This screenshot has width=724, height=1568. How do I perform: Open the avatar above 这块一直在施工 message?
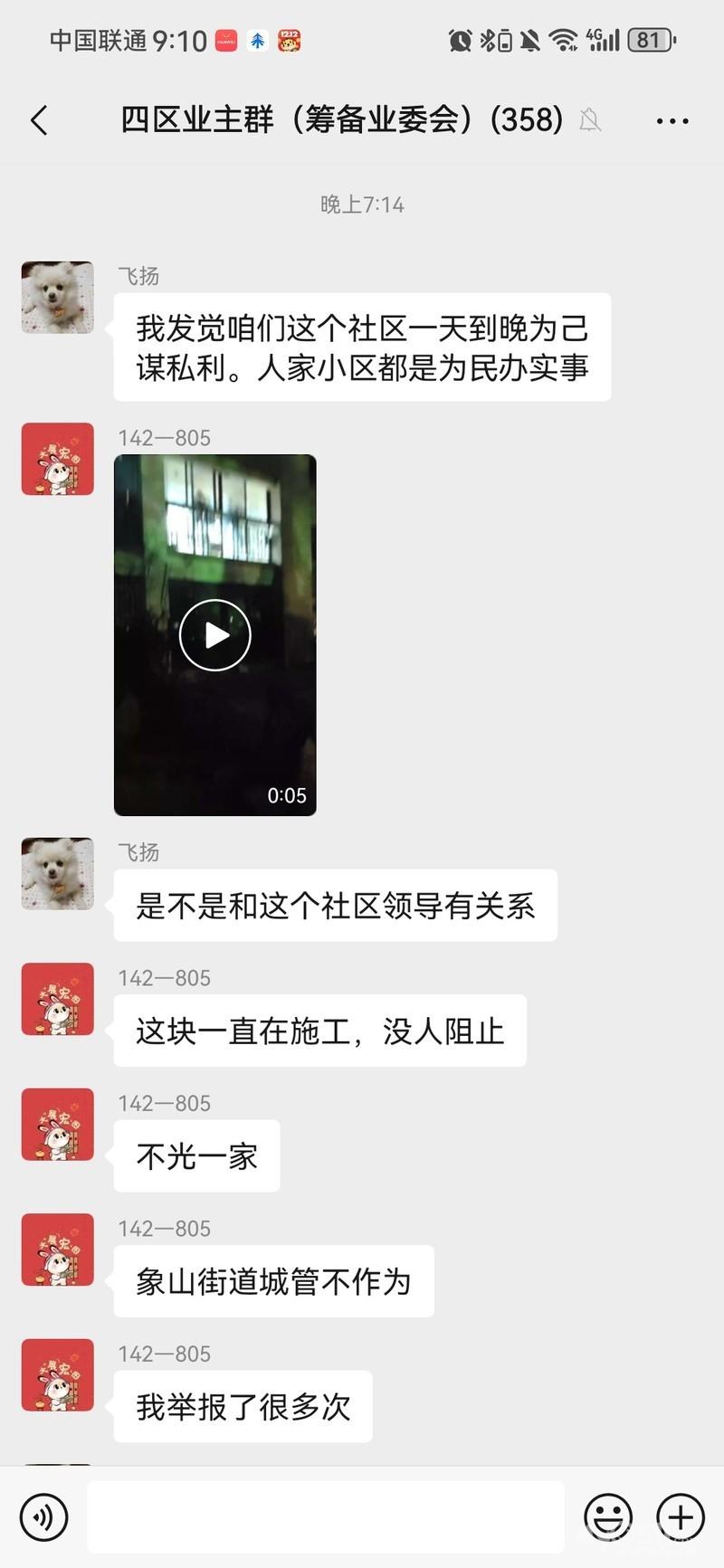[58, 999]
